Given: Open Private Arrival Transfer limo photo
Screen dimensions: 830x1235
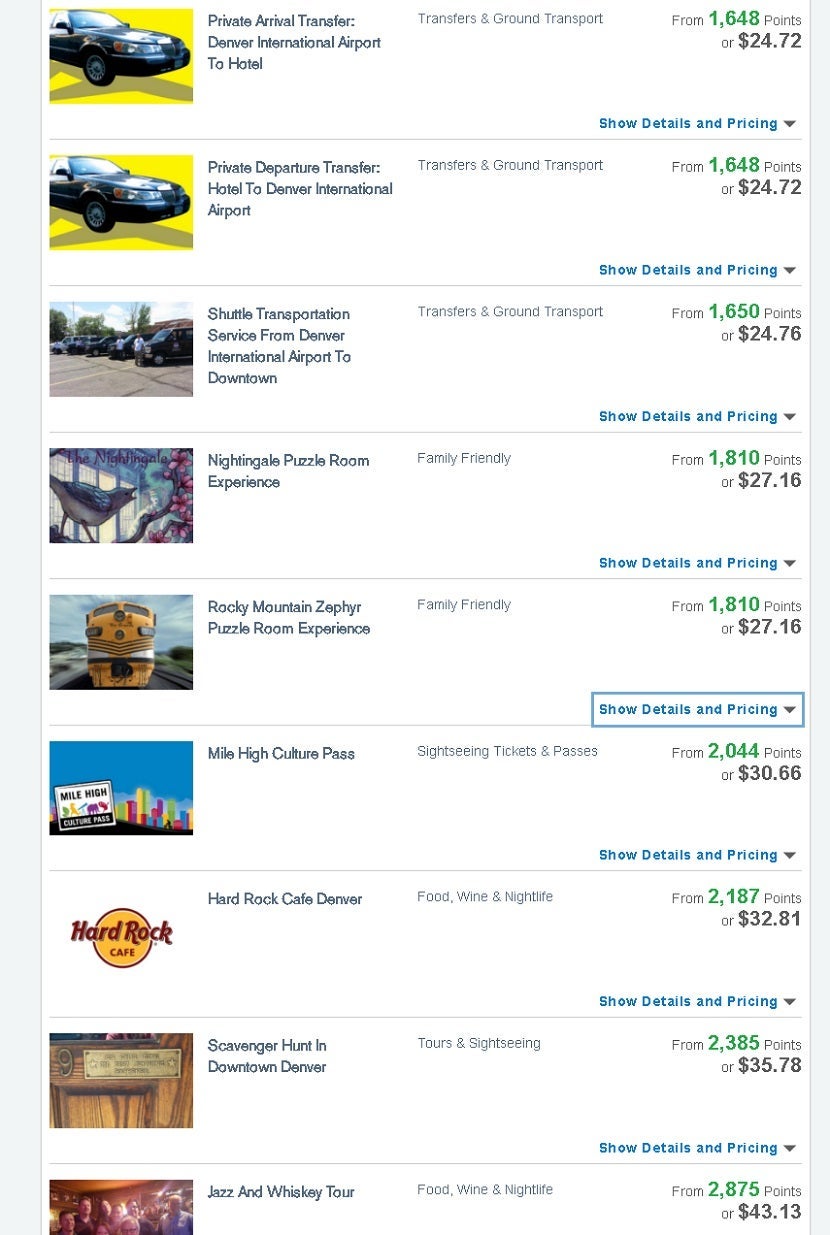Looking at the screenshot, I should point(121,56).
